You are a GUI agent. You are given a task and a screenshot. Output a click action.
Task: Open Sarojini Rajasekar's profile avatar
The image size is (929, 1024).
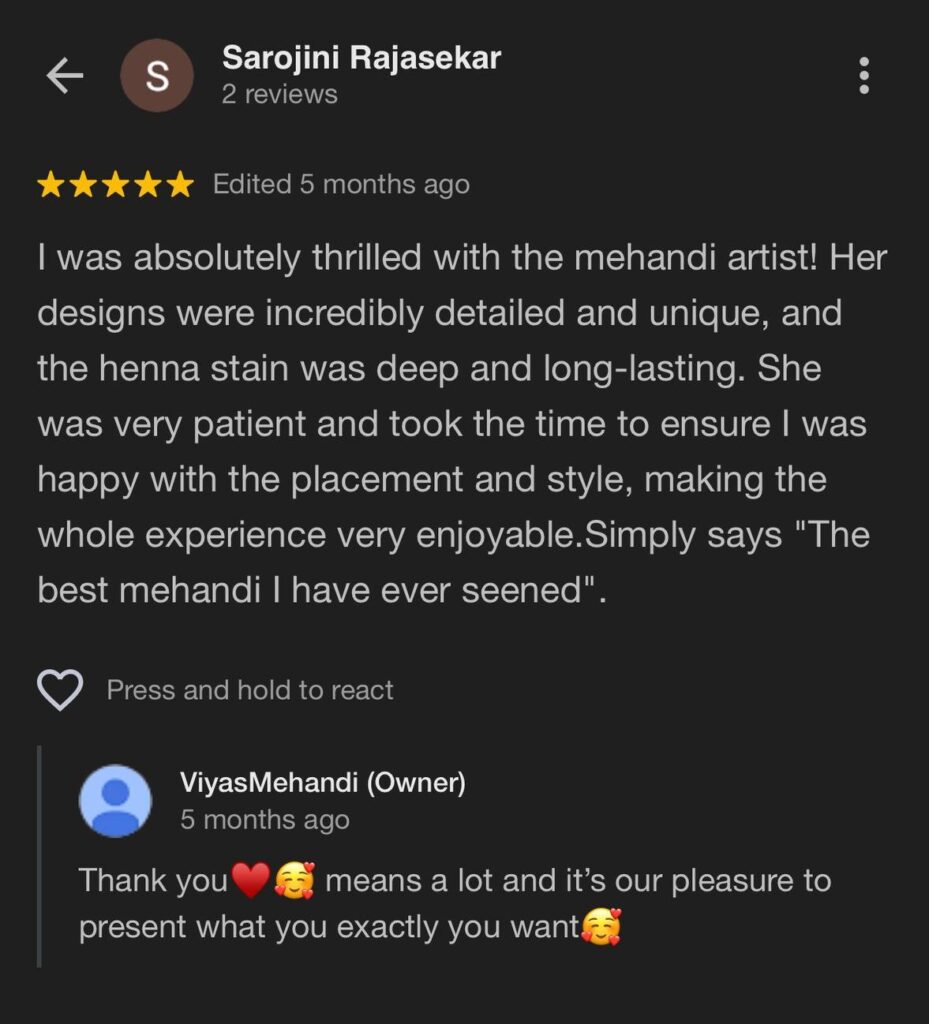[x=156, y=76]
